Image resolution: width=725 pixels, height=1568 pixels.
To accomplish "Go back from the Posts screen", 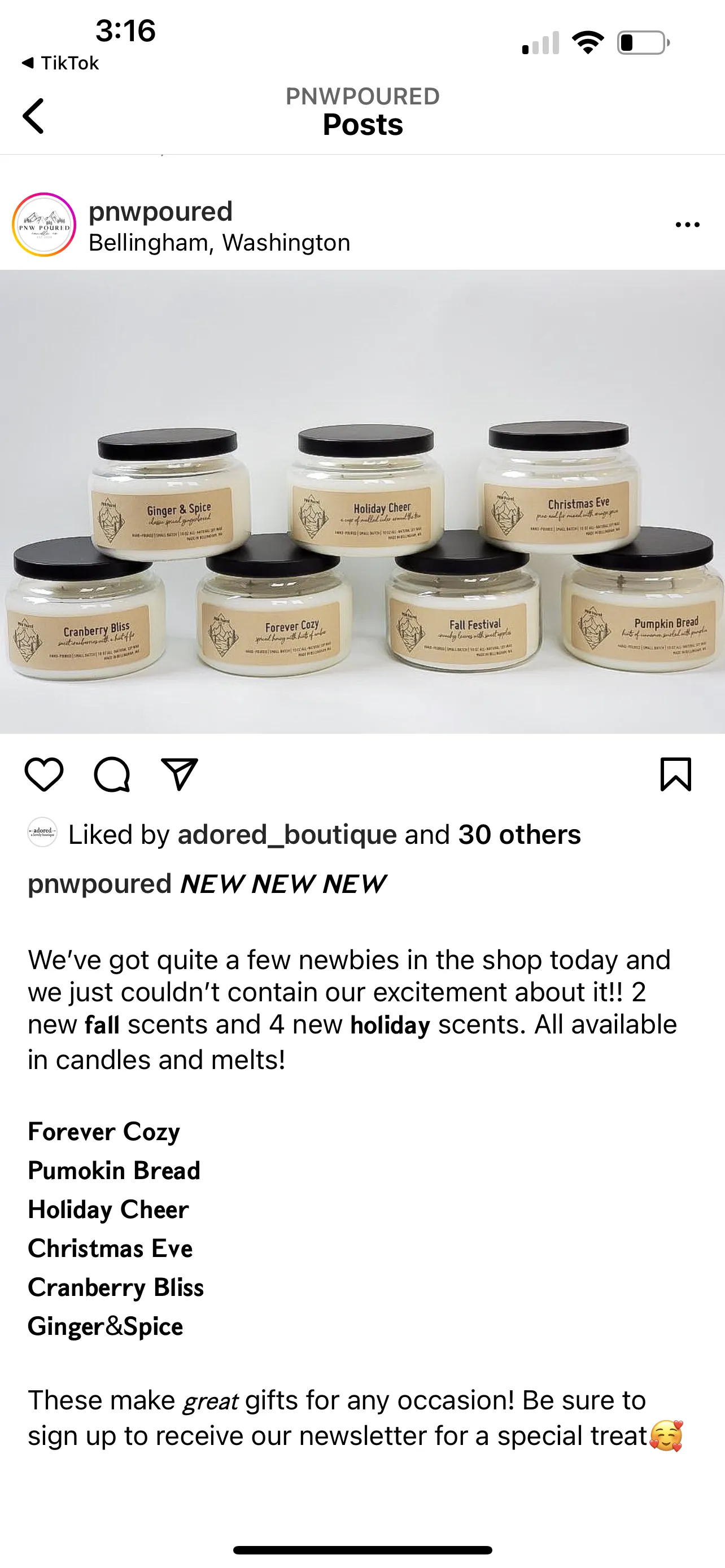I will point(34,116).
